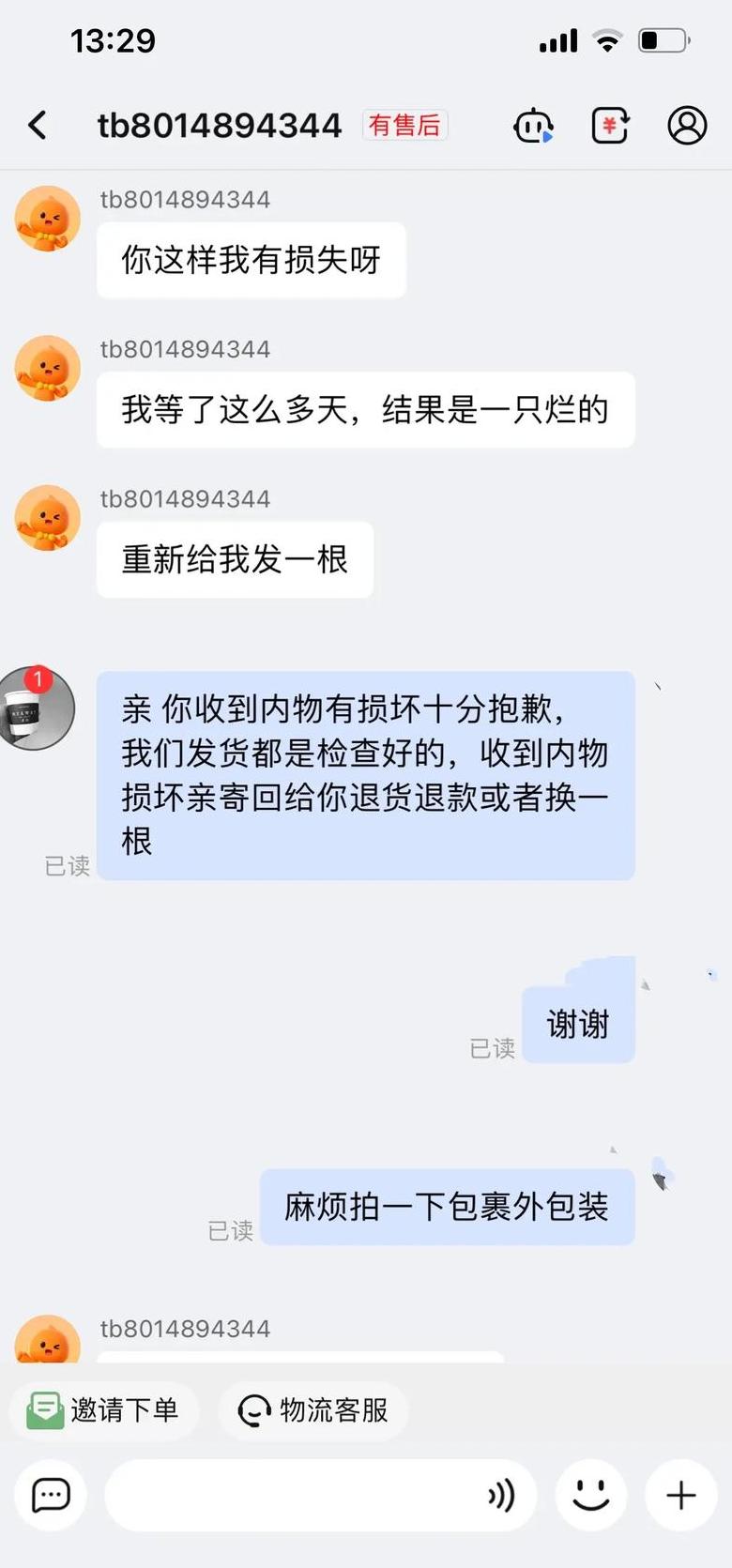This screenshot has width=732, height=1568.
Task: Switch to voice input
Action: [501, 1495]
